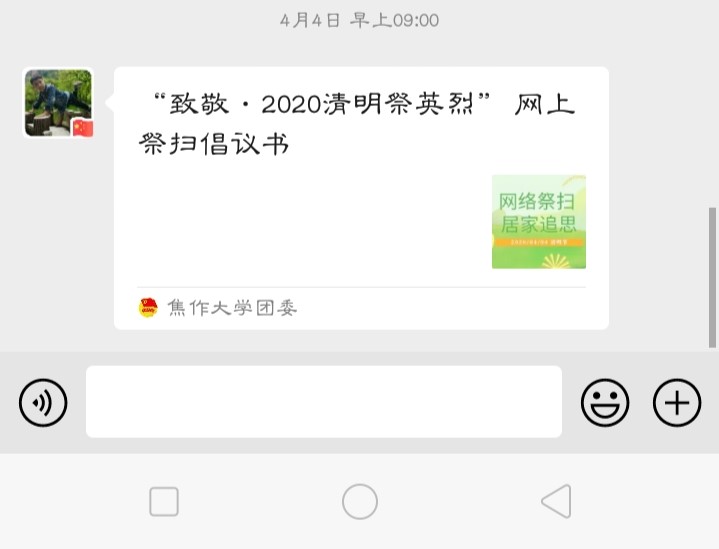
Task: Open the plus attachment menu
Action: pos(677,403)
